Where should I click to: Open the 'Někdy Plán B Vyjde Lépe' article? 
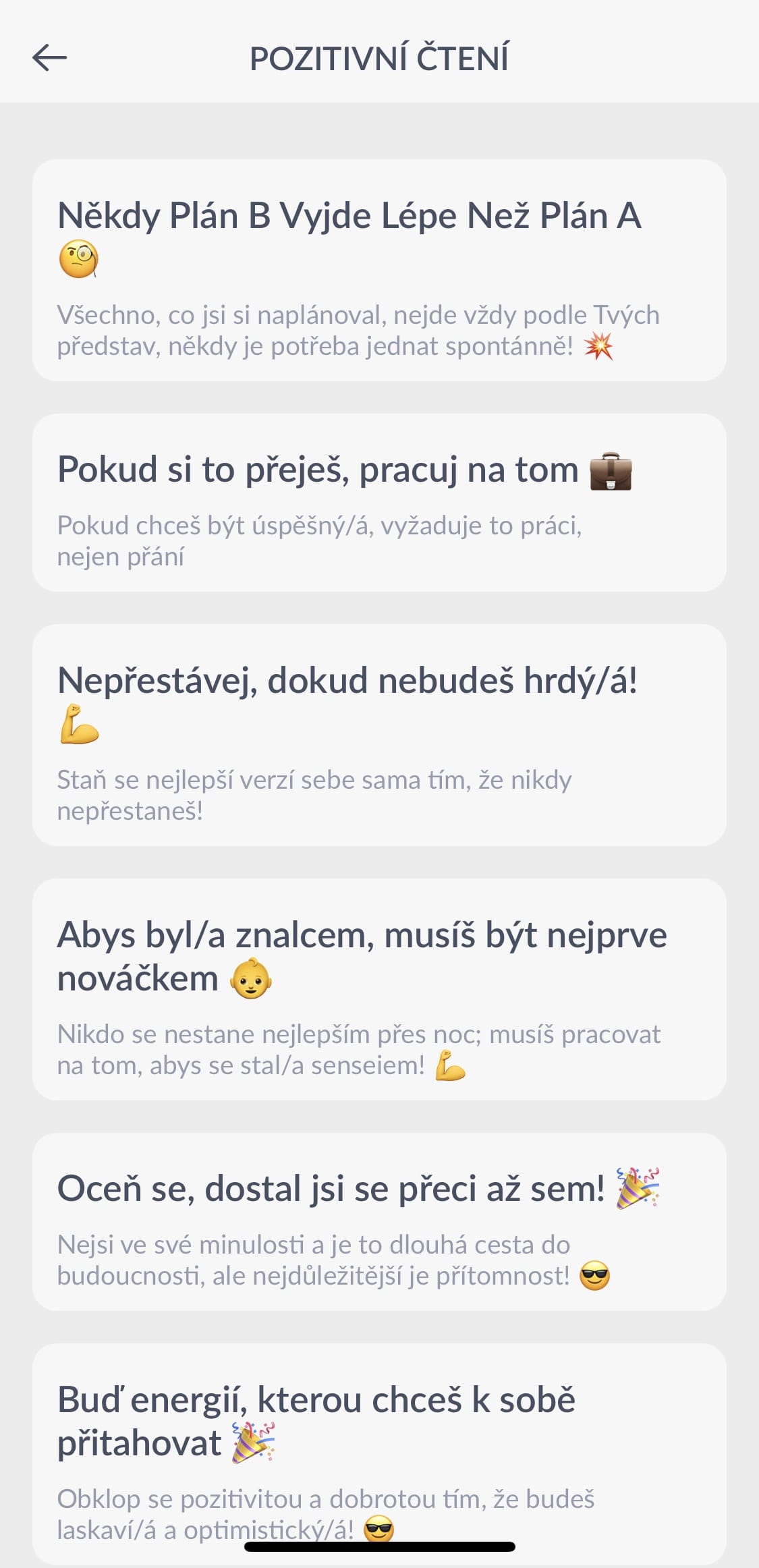[x=379, y=270]
